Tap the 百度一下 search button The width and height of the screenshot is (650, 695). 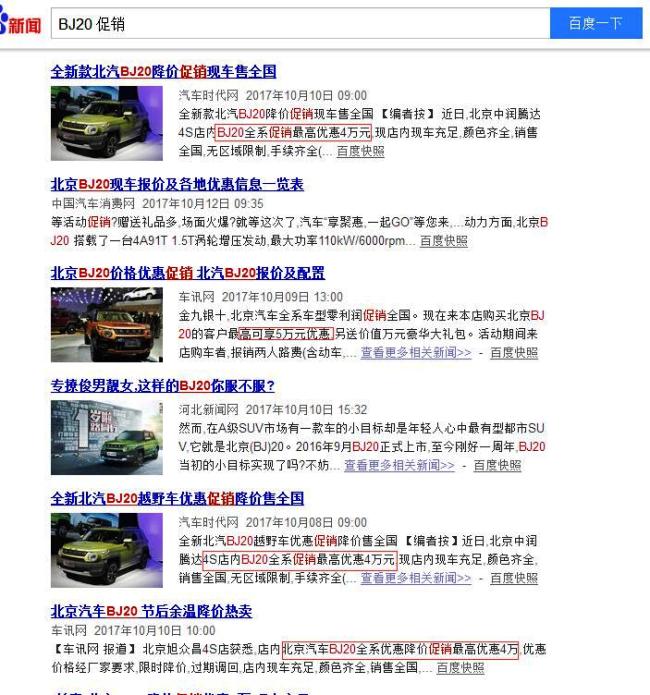pos(595,22)
